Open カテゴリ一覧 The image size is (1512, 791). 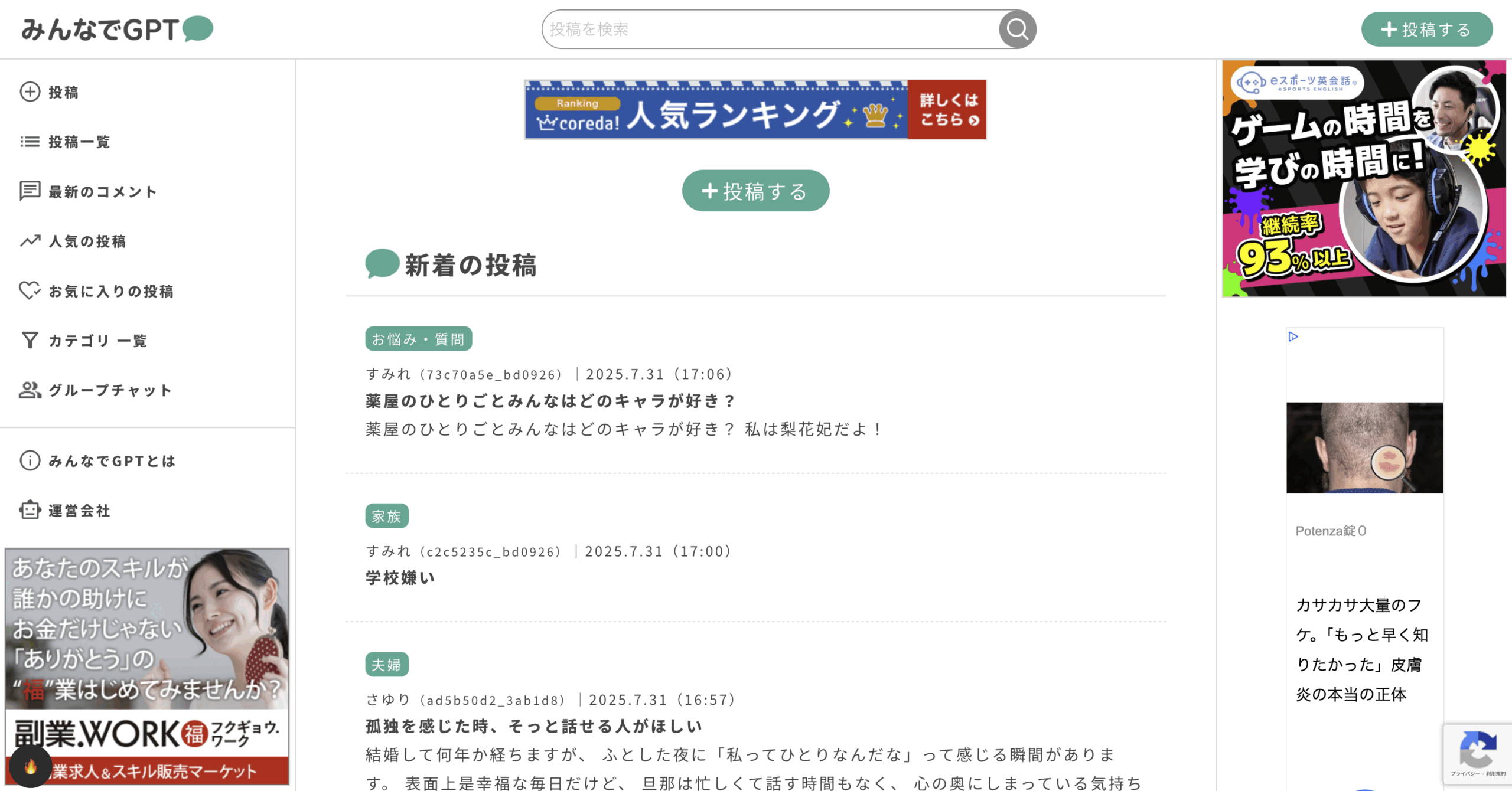[x=97, y=341]
